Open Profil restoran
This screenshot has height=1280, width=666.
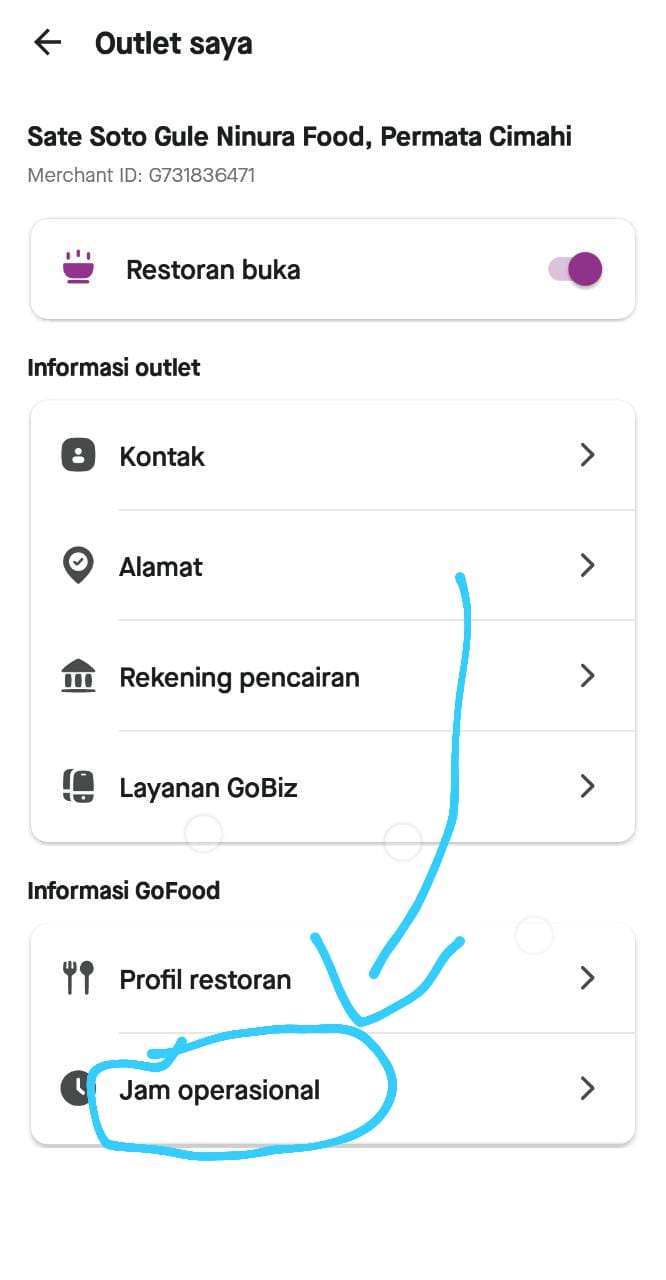pyautogui.click(x=333, y=978)
